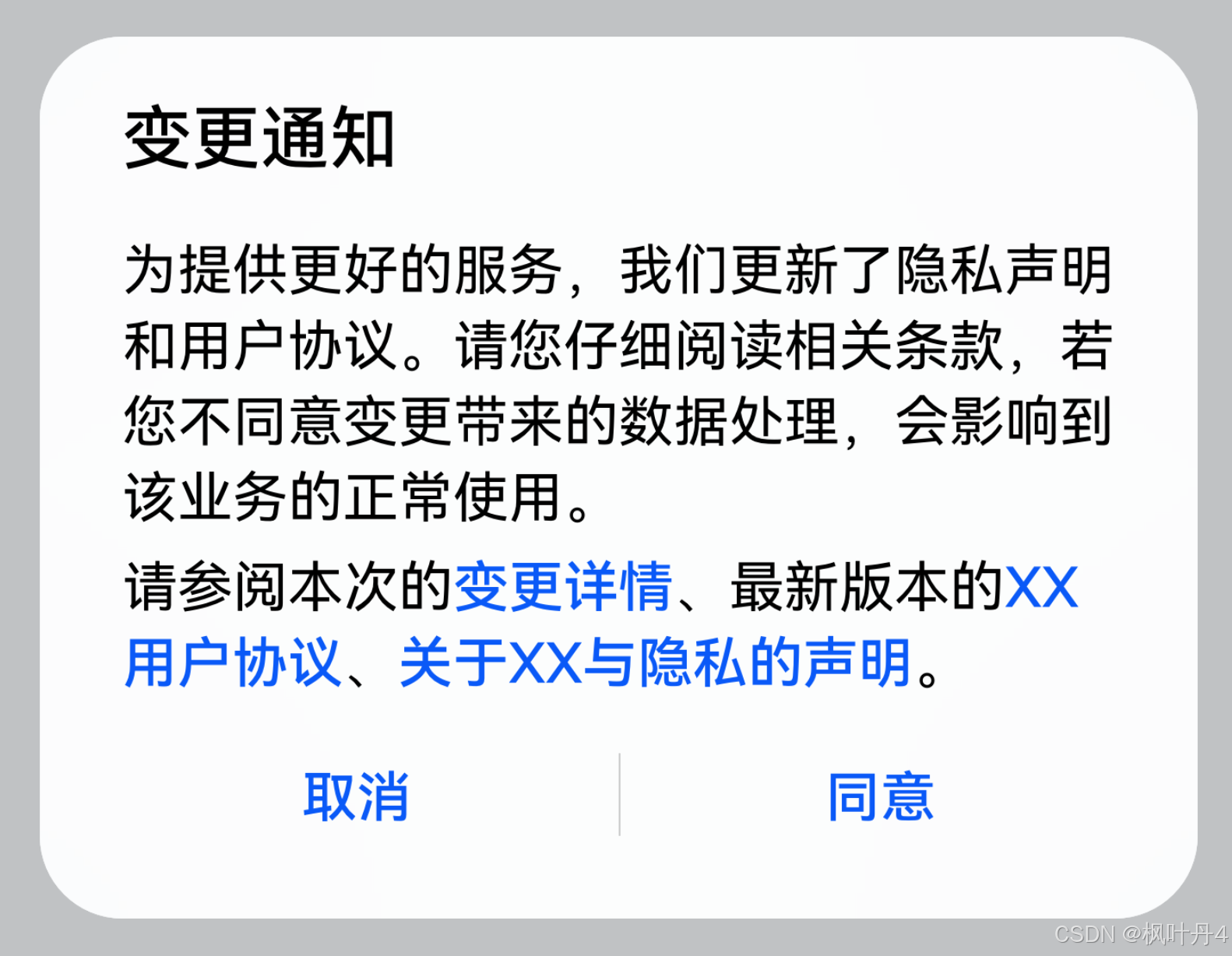Screen dimensions: 1232x956
Task: Open the 关于XX与隐私的声明 link
Action: point(654,663)
